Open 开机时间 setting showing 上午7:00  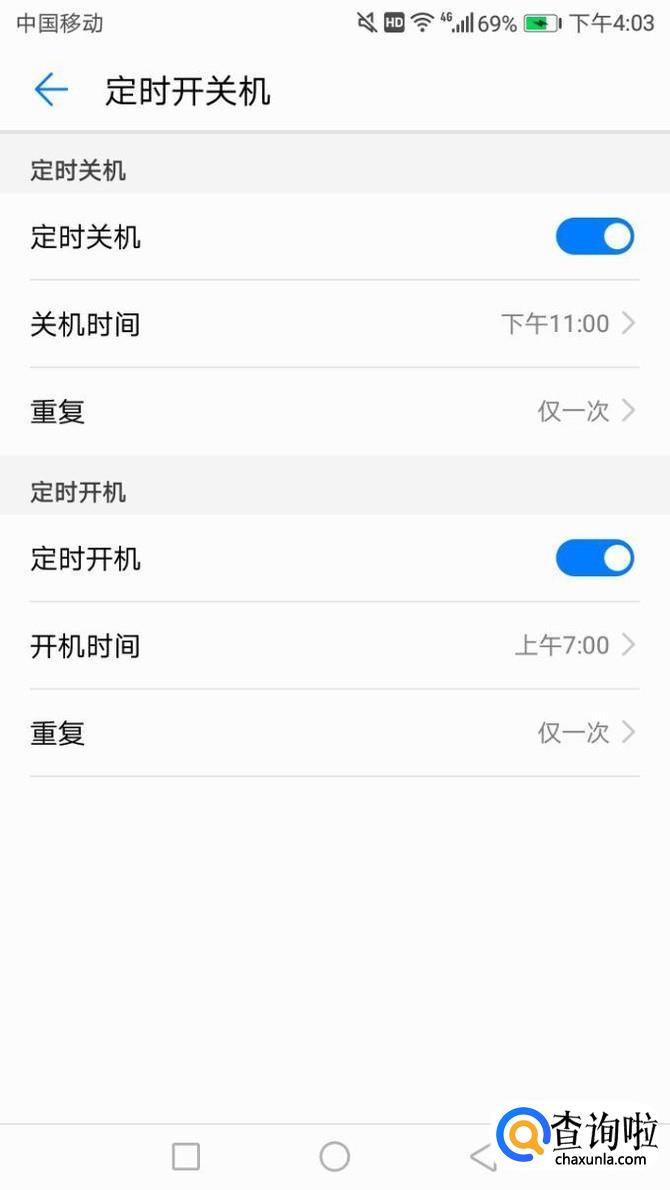click(x=334, y=646)
